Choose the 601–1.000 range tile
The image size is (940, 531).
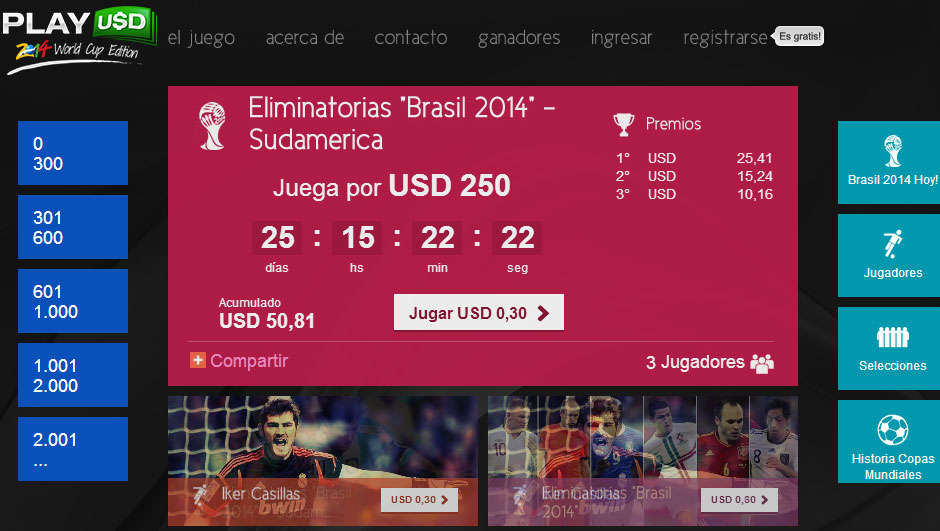pos(73,301)
